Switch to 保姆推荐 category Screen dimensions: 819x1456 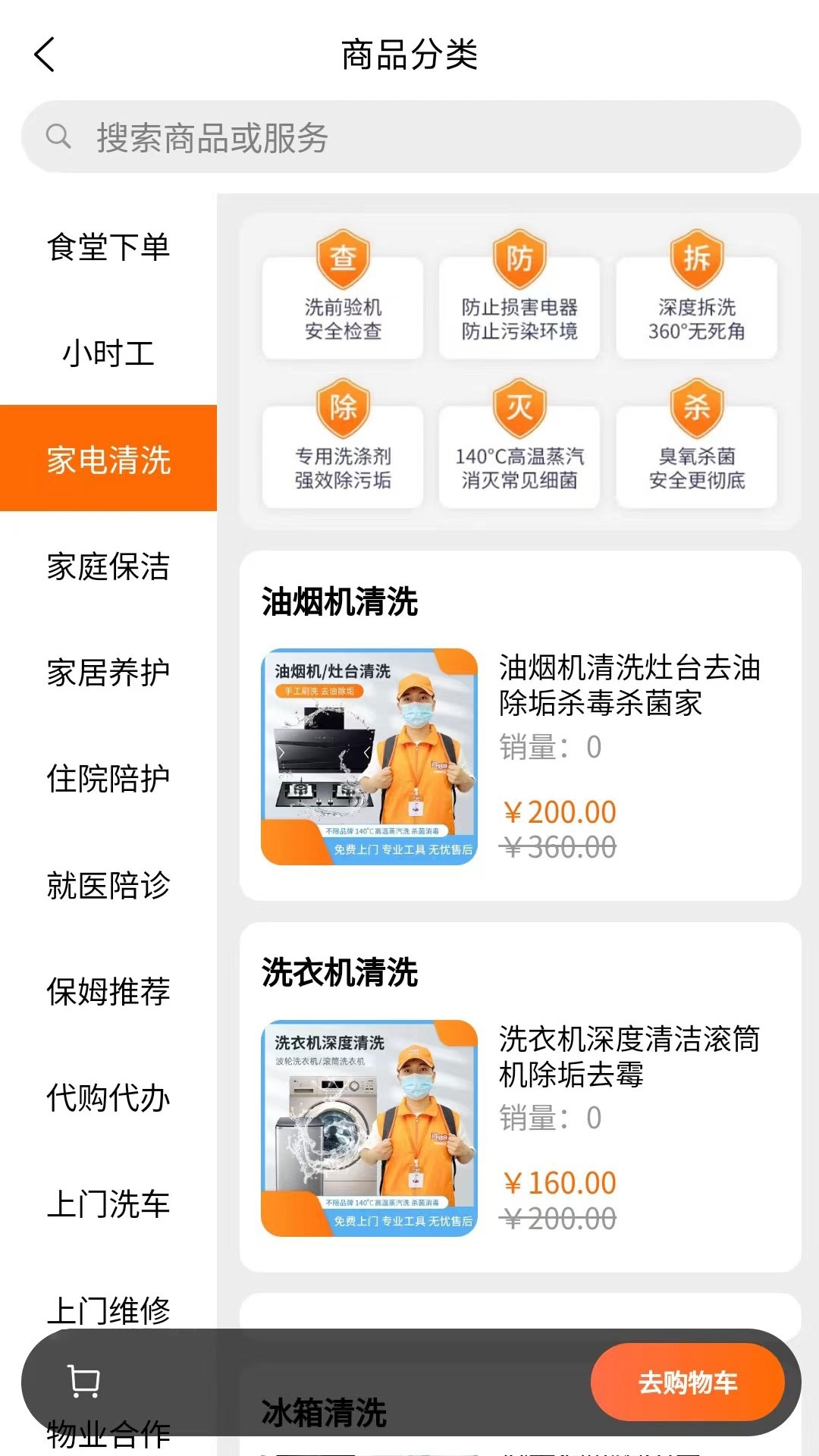(108, 991)
